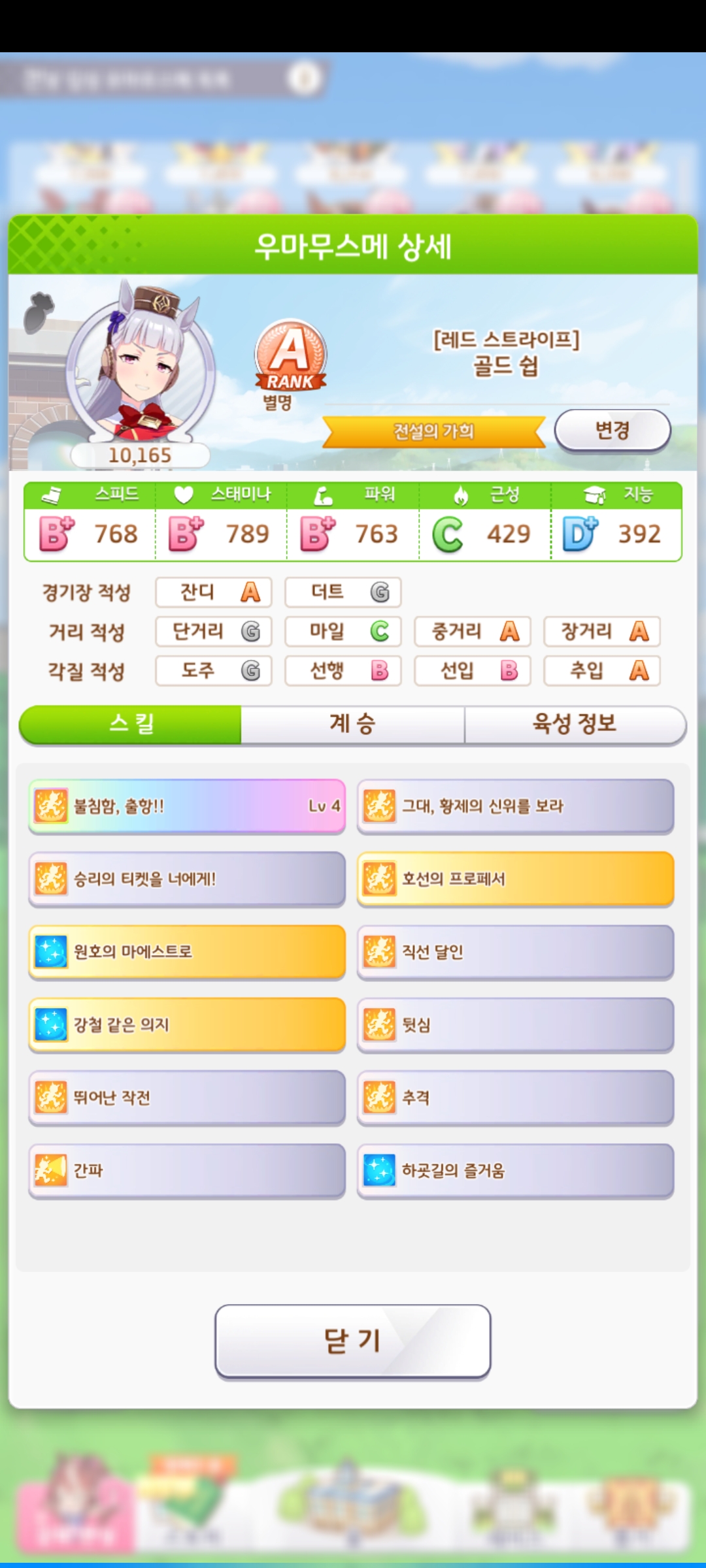Close the dialog with the 닫기 button

[x=352, y=1341]
